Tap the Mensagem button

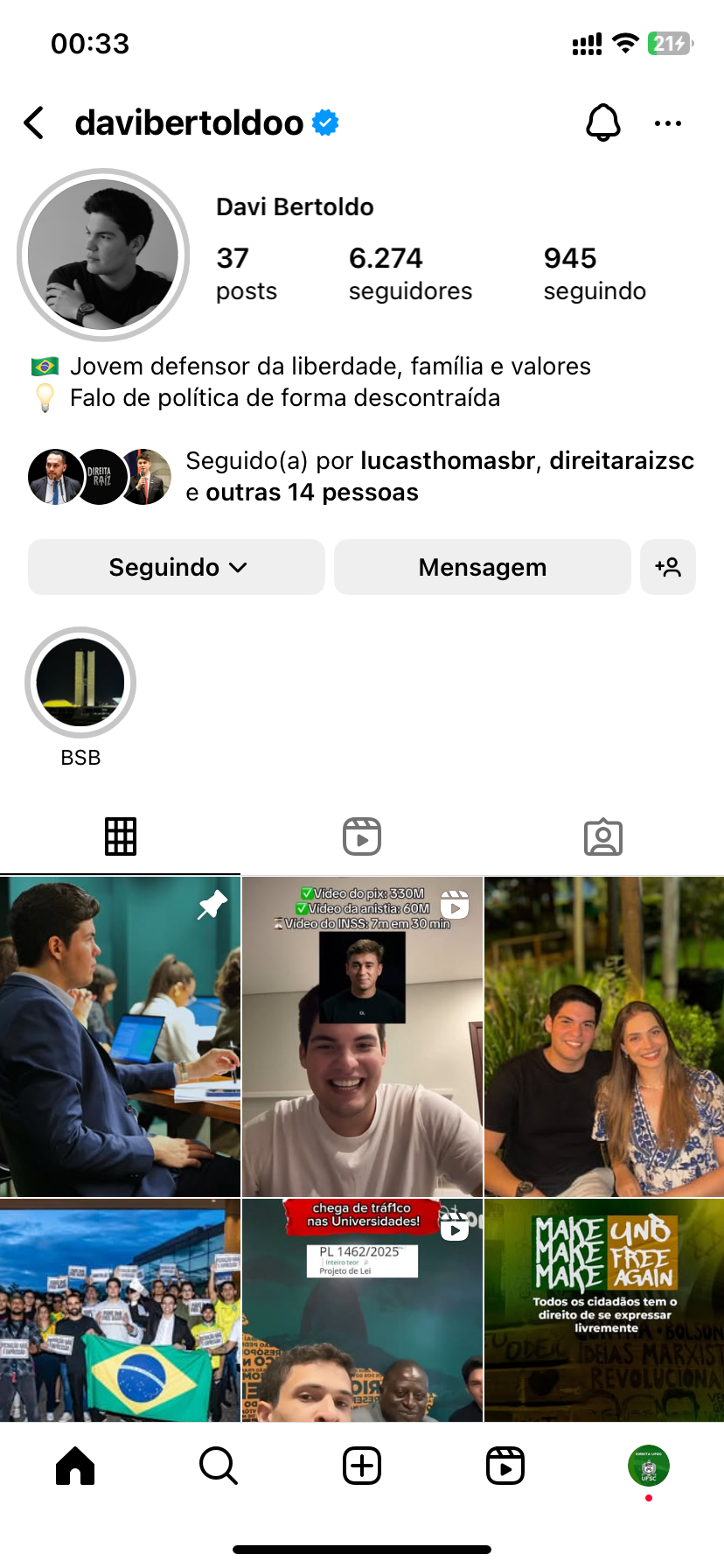tap(482, 567)
